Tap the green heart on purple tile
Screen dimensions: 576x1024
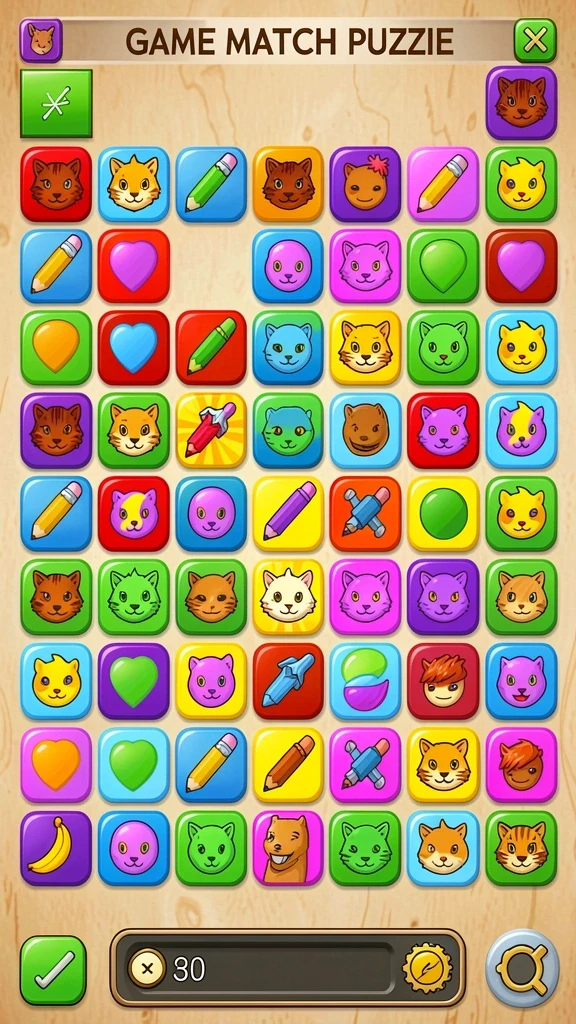tap(134, 680)
